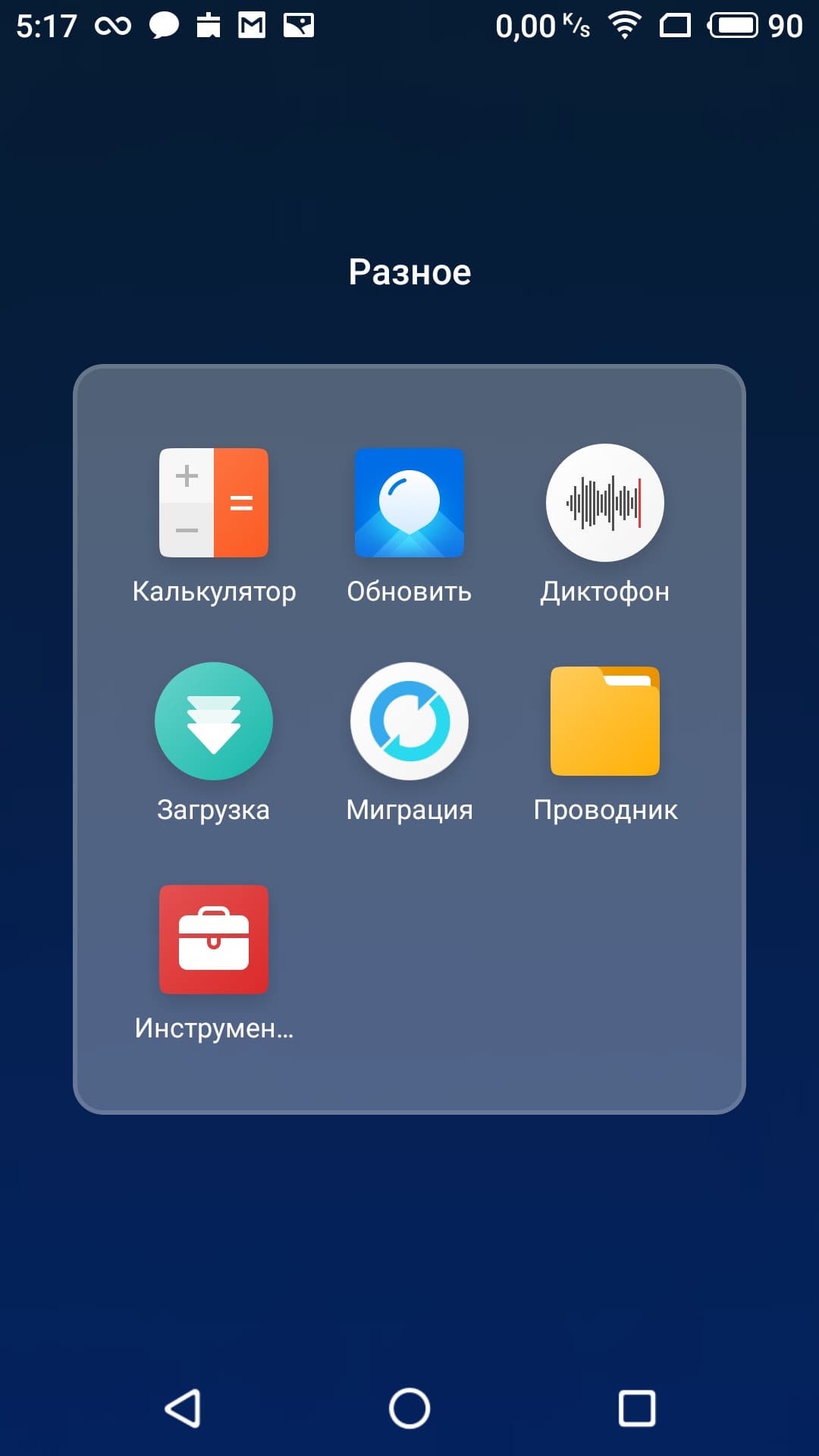Open the Проводник file manager
Screen dimensions: 819x1456
605,721
